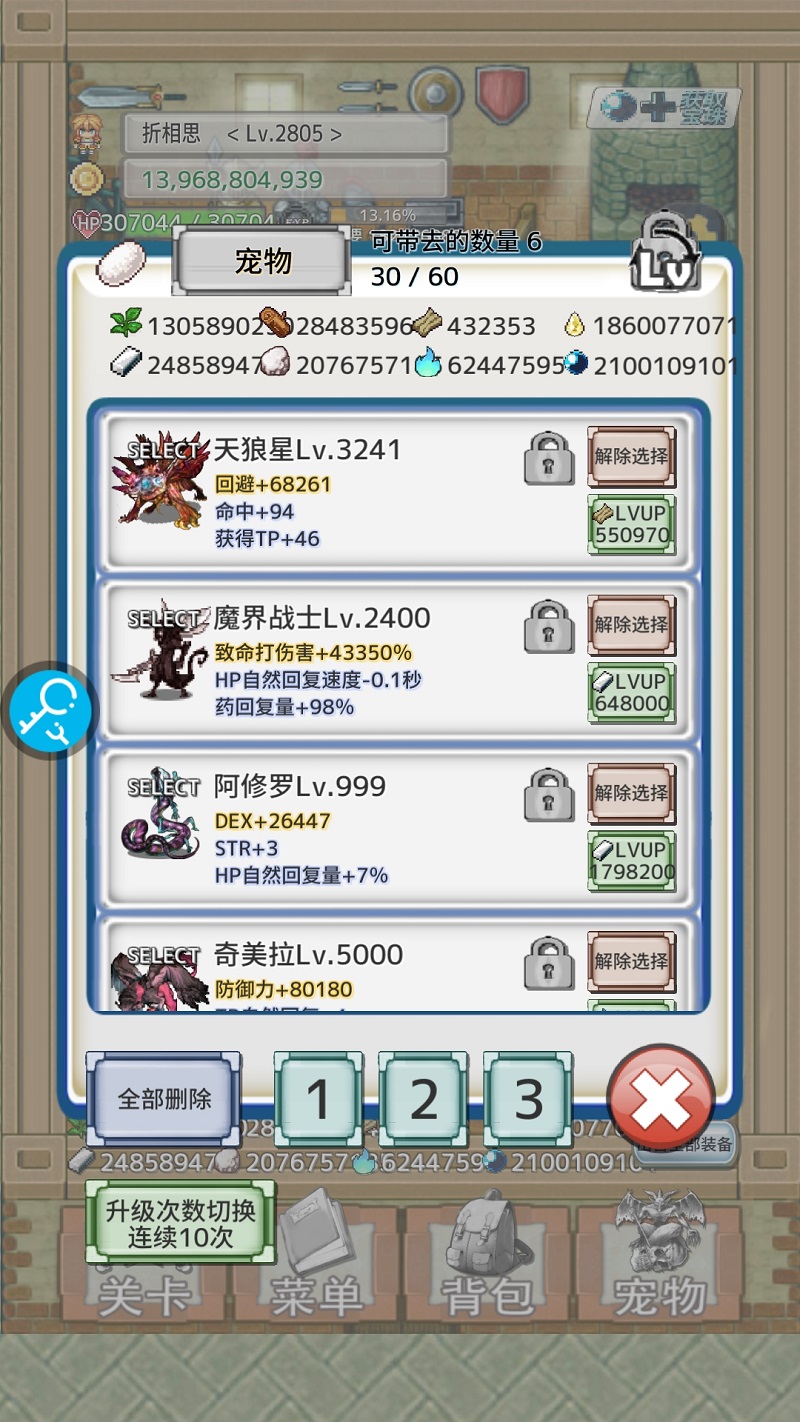Switch upgrade count via 升级次数切换
The width and height of the screenshot is (800, 1422).
180,1223
